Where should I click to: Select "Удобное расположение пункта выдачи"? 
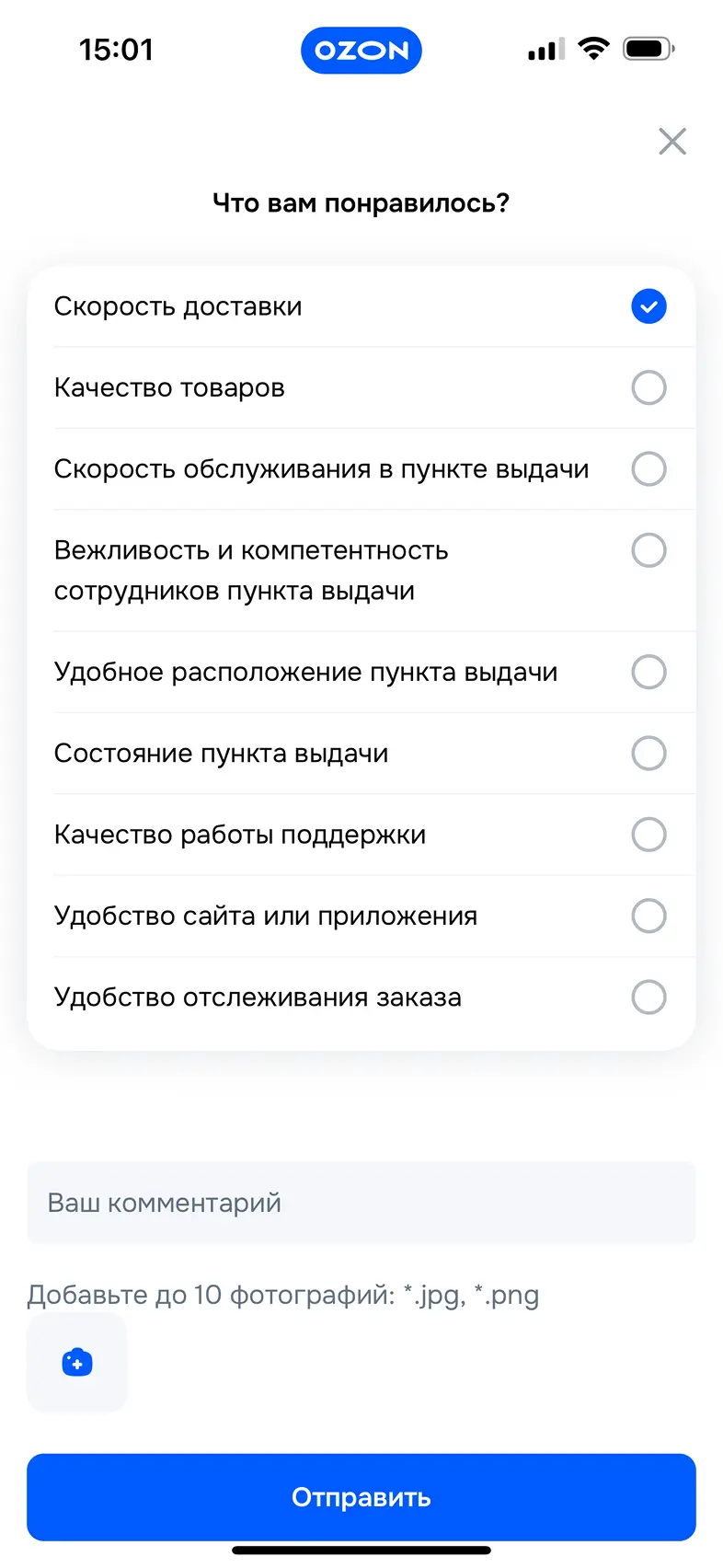pos(648,672)
